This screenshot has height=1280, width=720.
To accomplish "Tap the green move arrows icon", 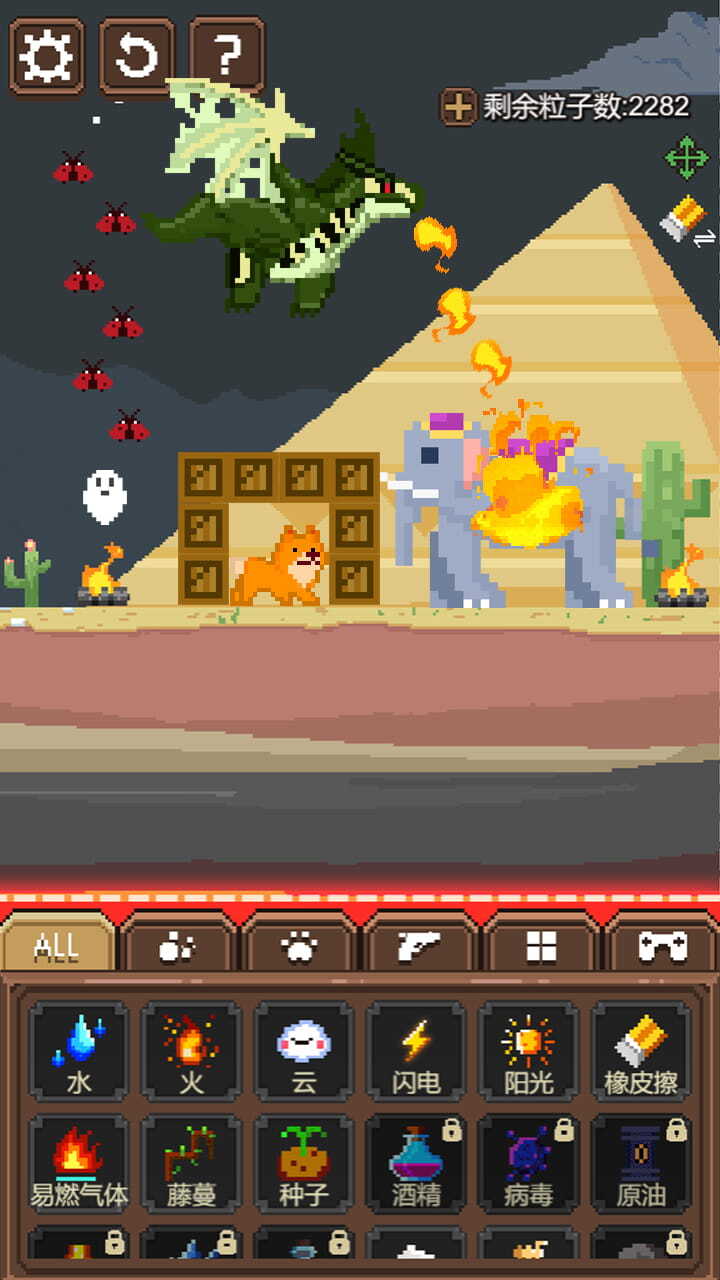I will point(686,158).
